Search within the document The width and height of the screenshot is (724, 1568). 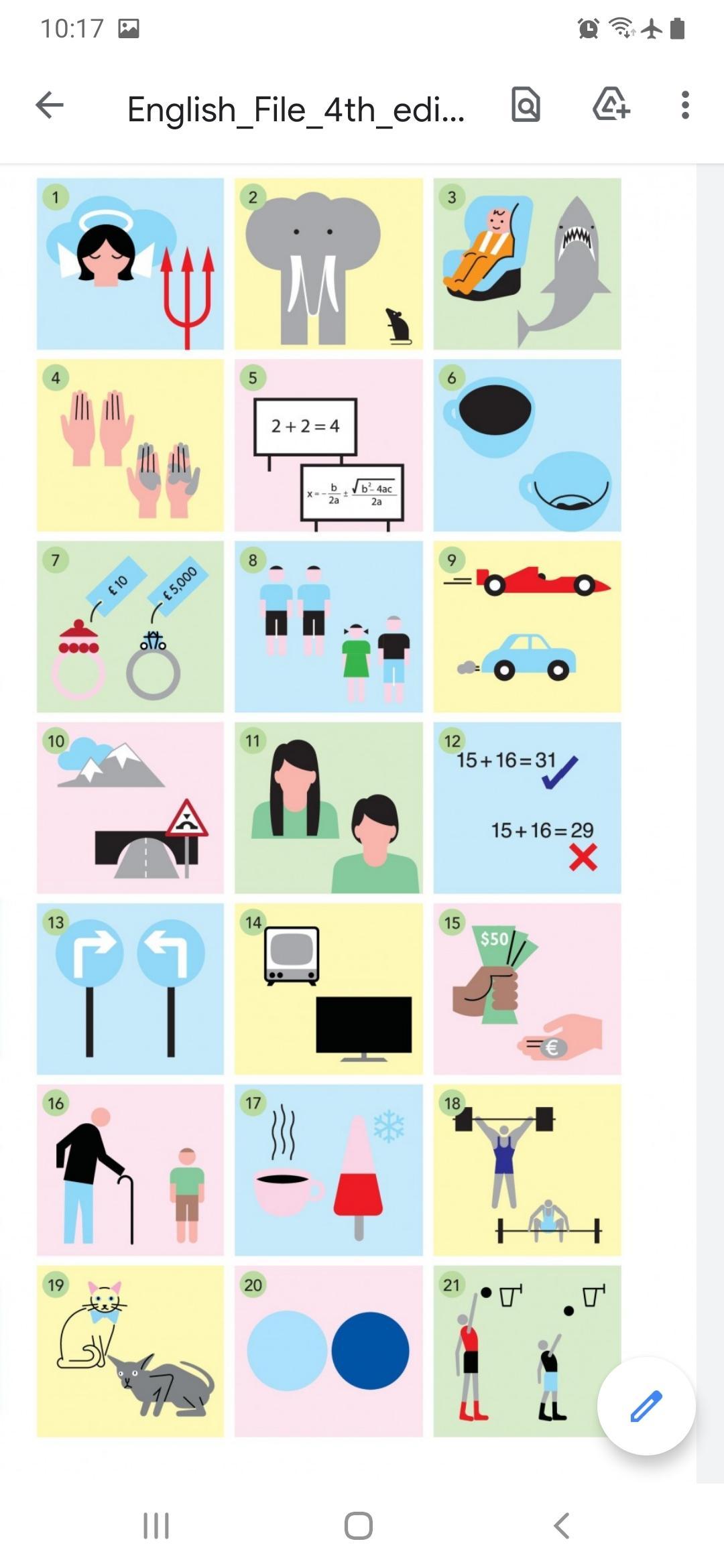(x=526, y=105)
